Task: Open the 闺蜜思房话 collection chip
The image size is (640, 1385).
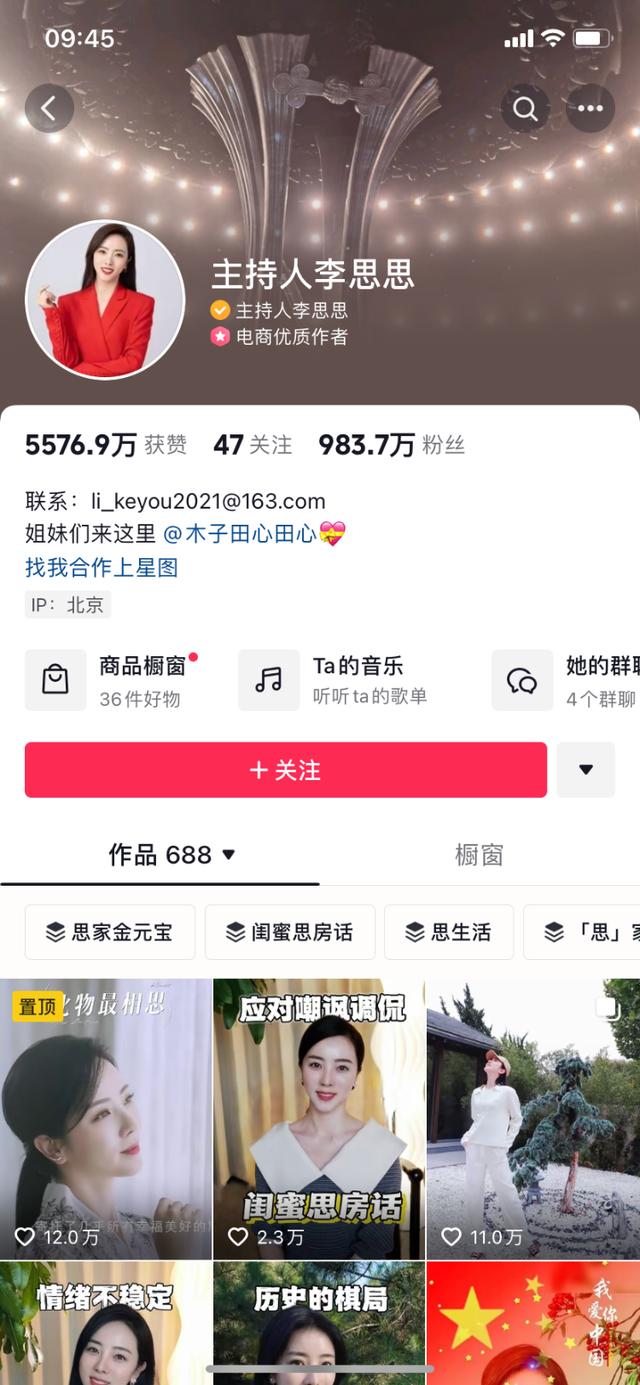Action: 289,932
